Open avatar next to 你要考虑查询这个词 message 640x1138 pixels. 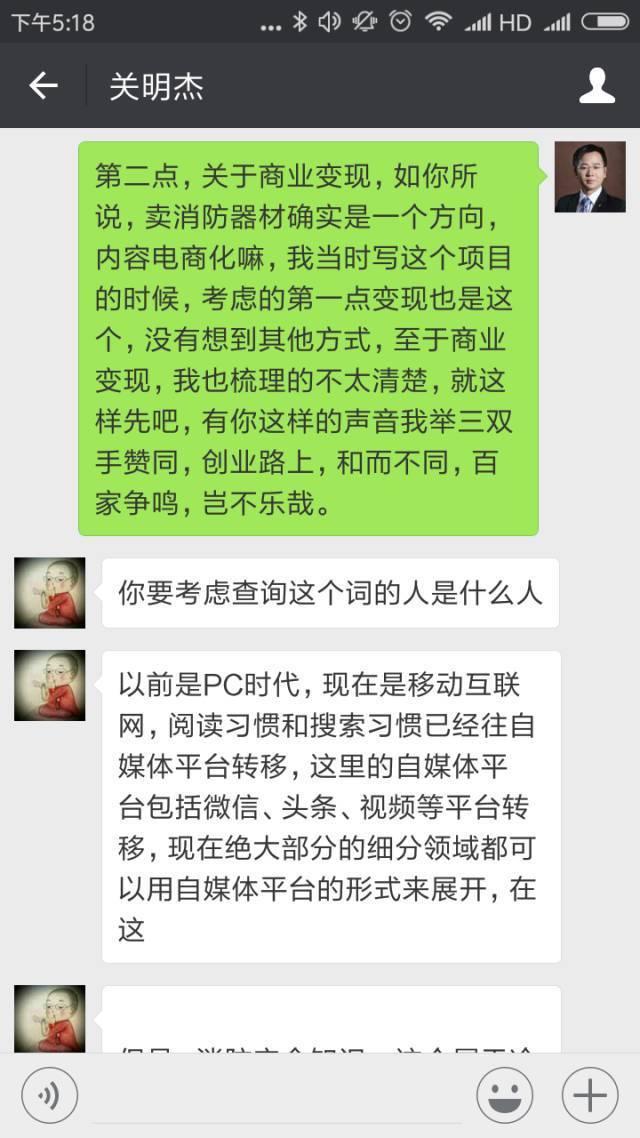tap(49, 593)
